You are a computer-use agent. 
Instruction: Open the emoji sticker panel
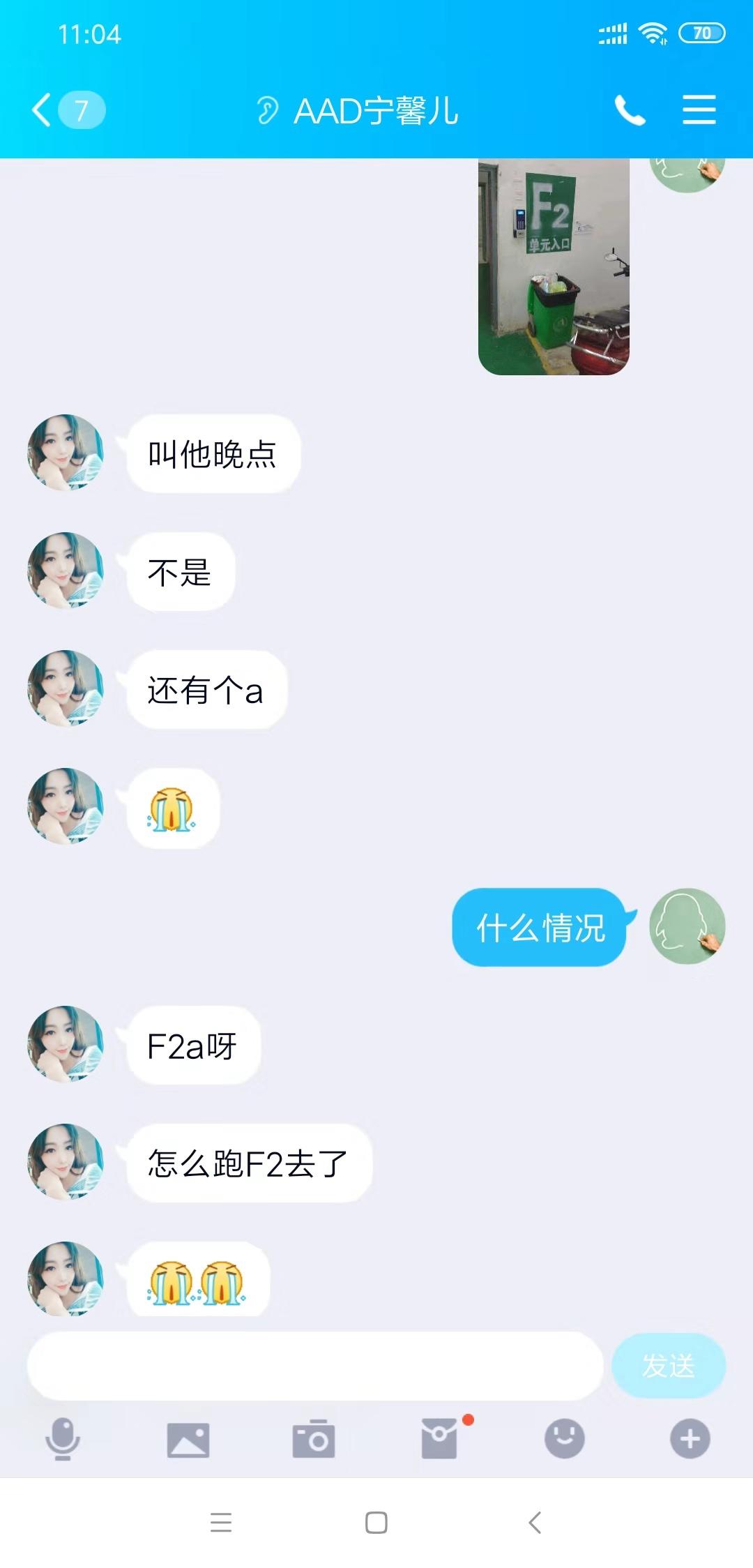coord(565,1437)
